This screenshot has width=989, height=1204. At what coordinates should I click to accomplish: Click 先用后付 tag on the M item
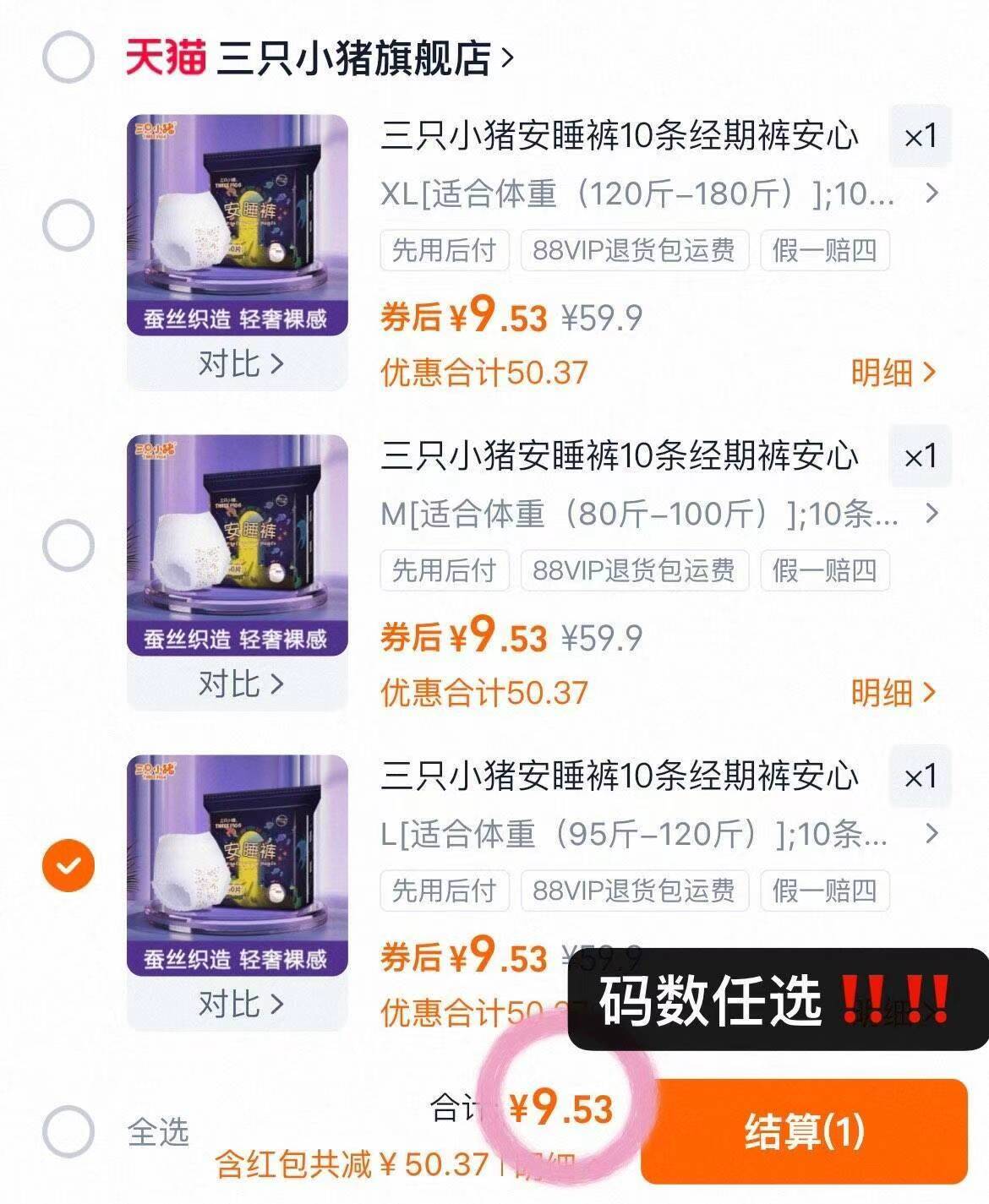(443, 571)
